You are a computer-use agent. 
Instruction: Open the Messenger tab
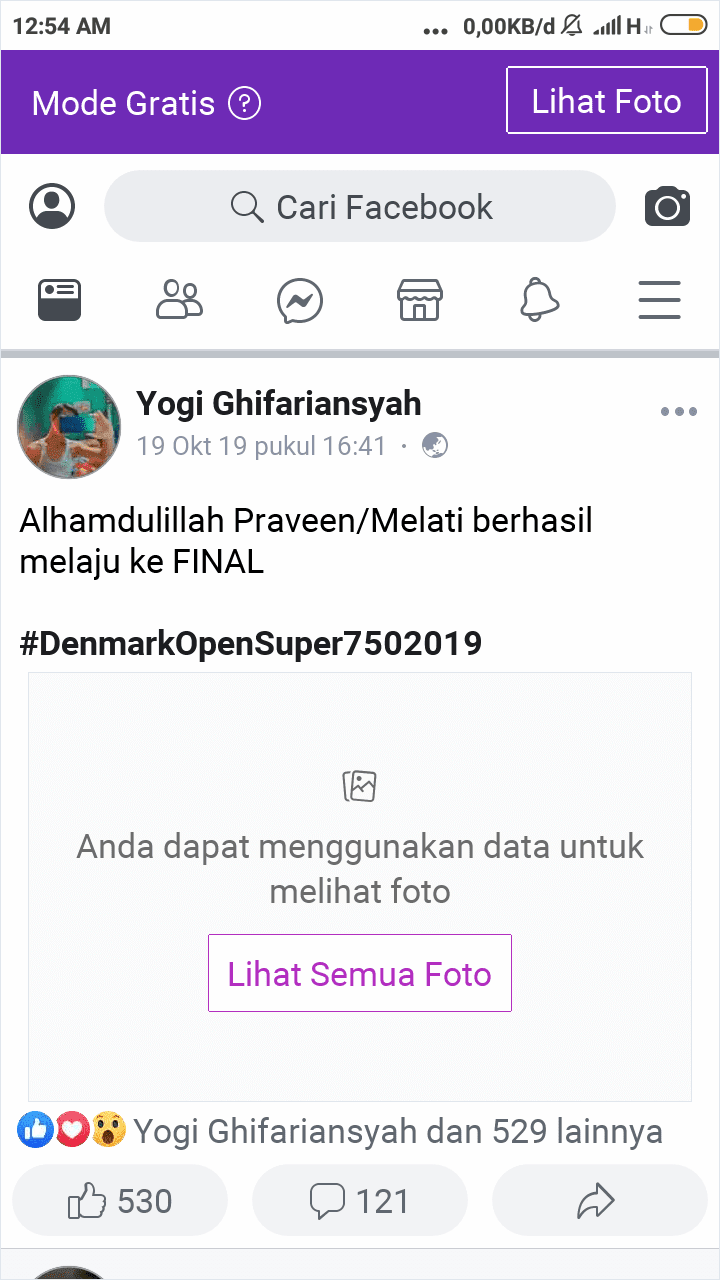(300, 300)
